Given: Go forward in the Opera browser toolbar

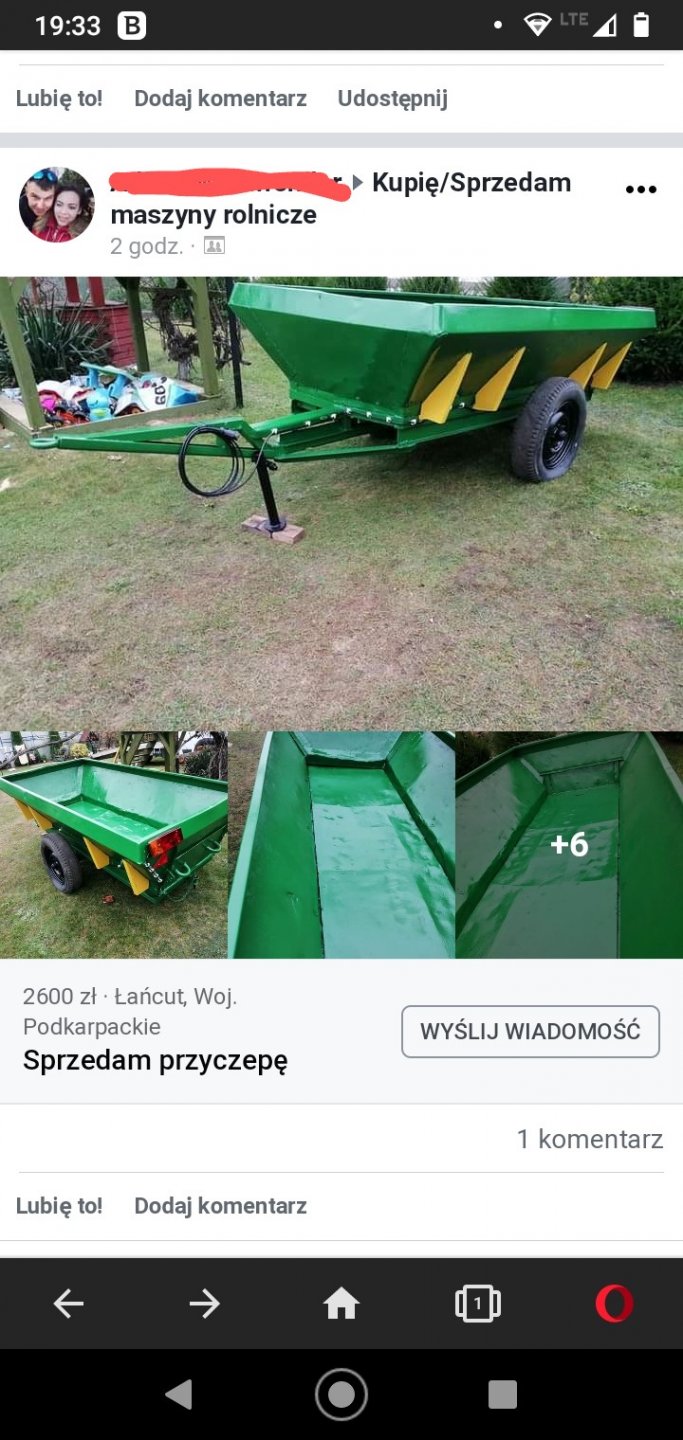Looking at the screenshot, I should (x=204, y=1303).
